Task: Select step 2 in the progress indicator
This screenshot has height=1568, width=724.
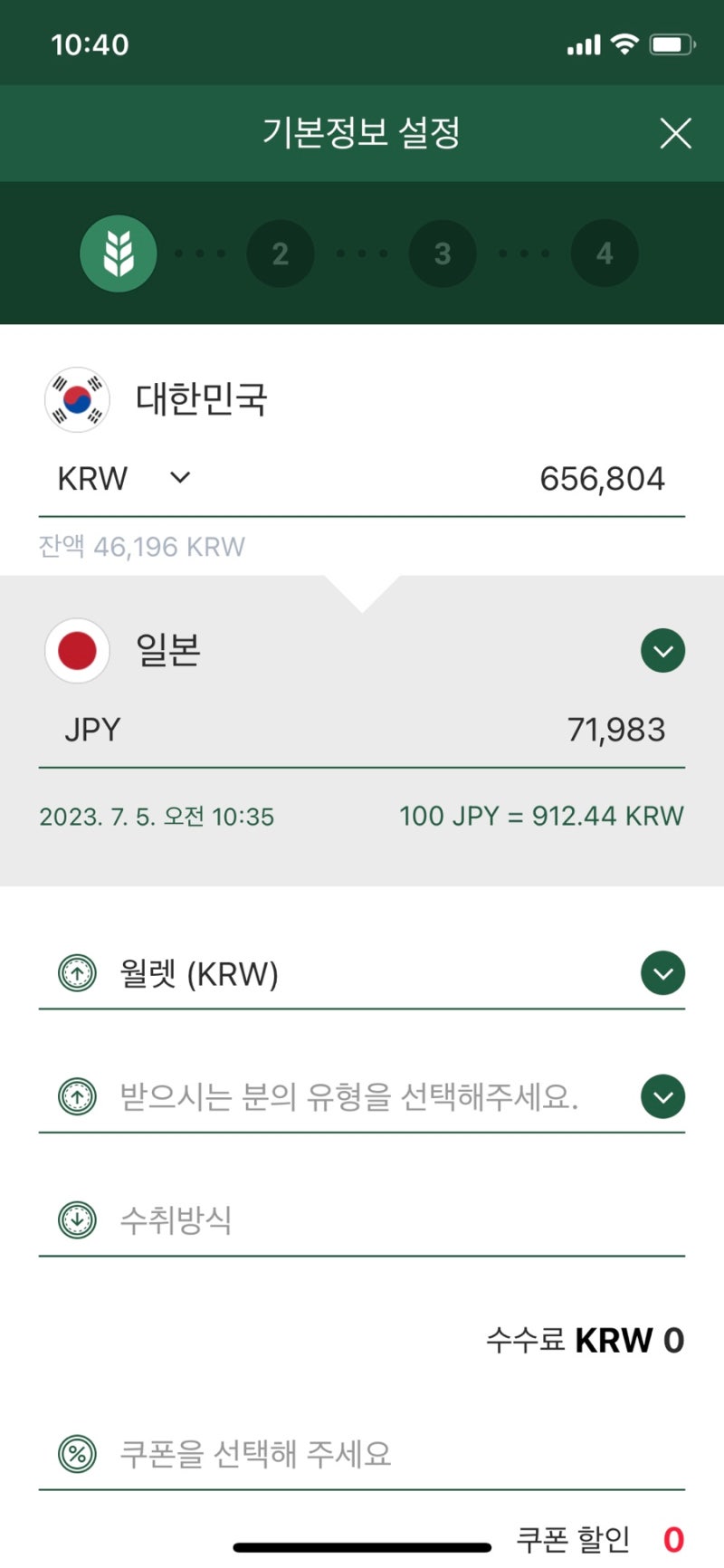Action: [x=281, y=253]
